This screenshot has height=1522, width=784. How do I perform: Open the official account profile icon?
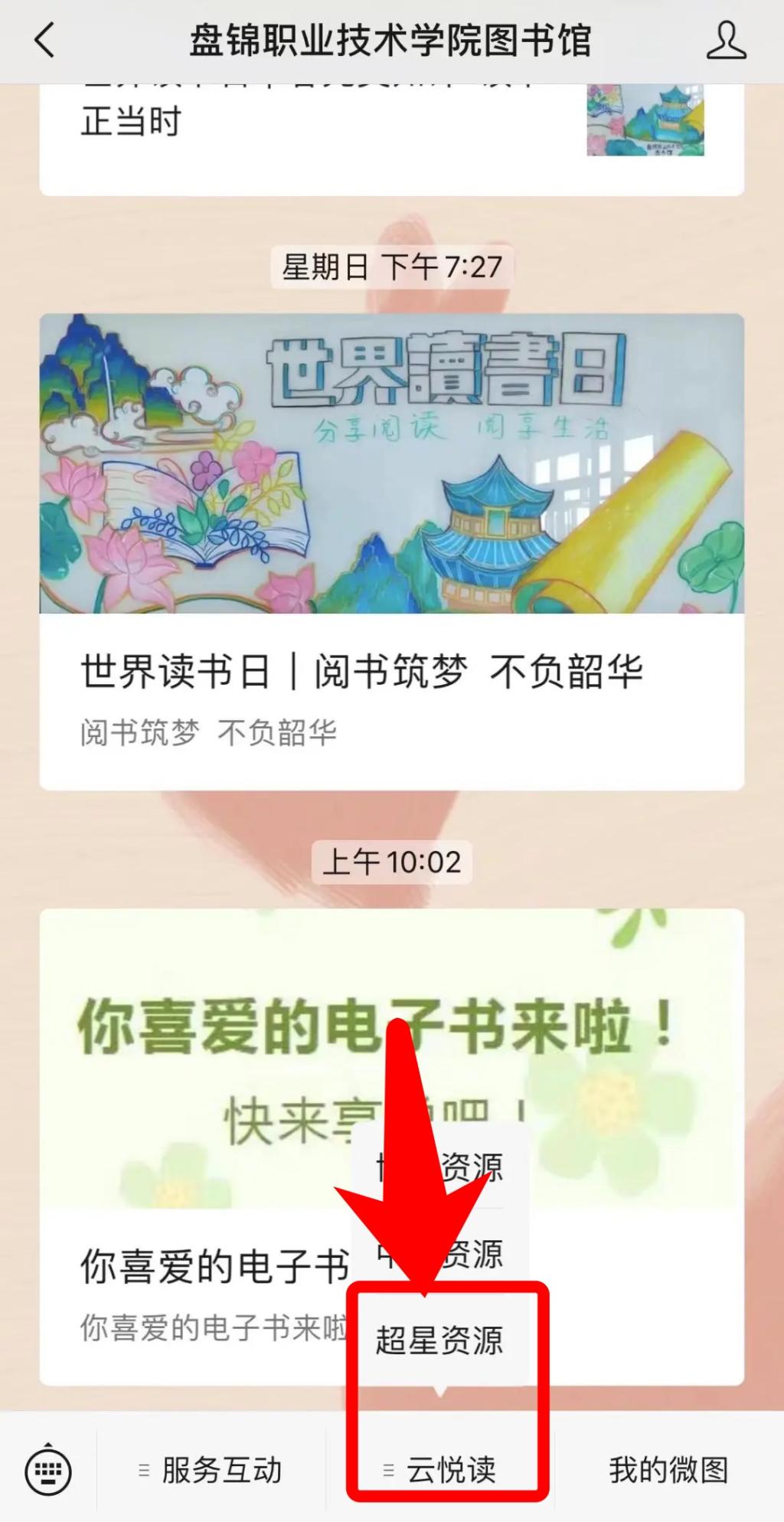point(725,41)
